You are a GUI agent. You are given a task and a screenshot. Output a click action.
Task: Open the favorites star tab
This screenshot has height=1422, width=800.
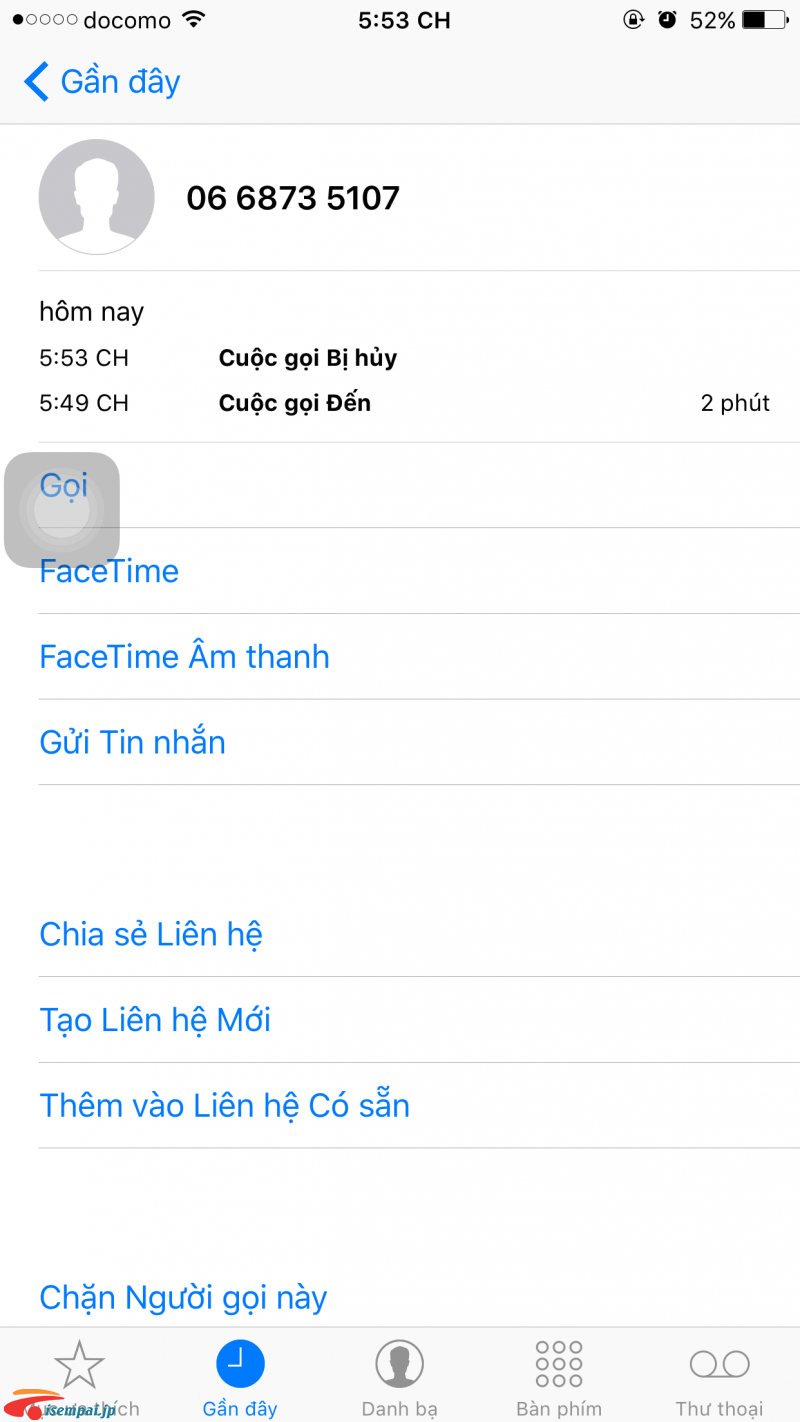80,1378
